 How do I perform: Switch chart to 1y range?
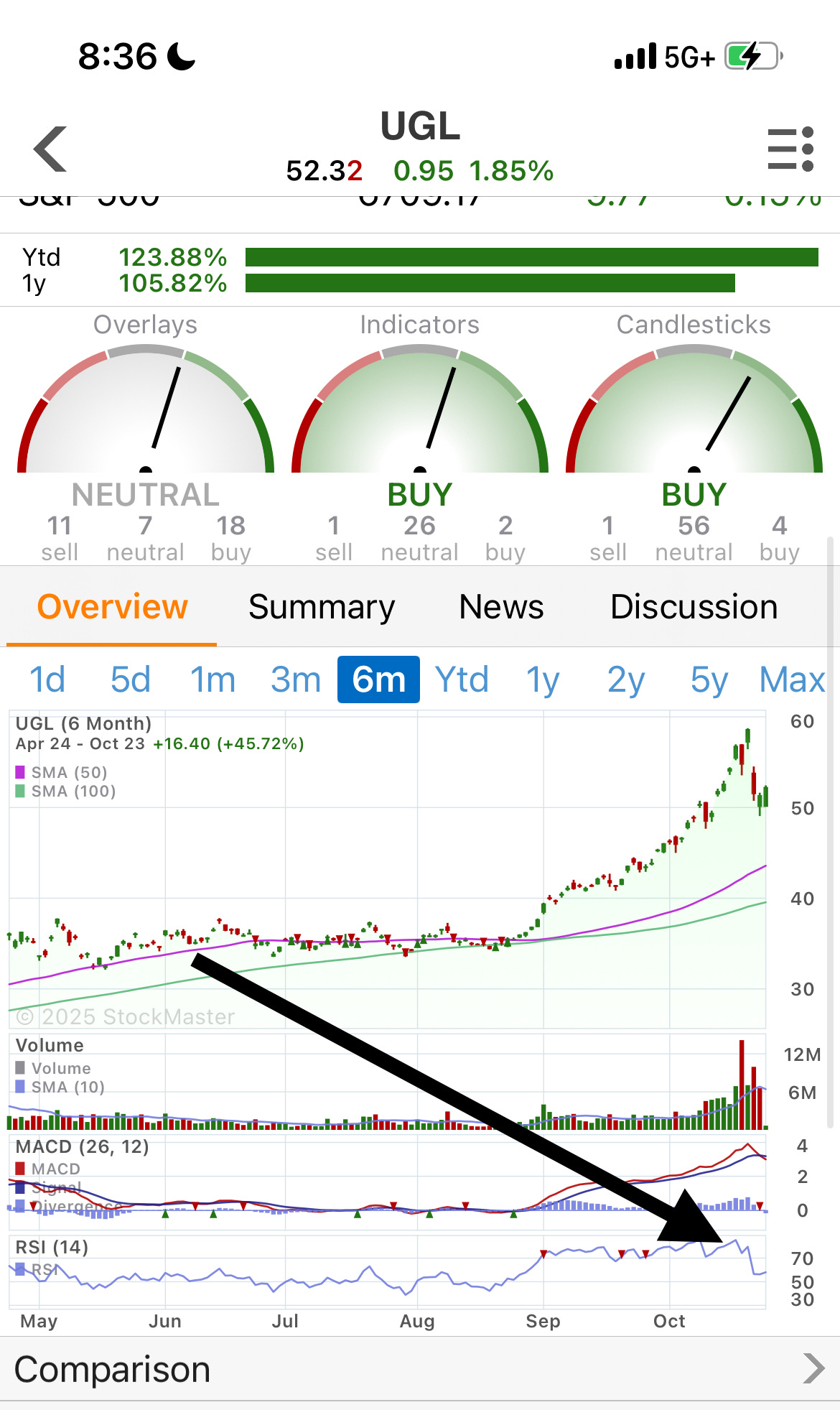coord(543,680)
